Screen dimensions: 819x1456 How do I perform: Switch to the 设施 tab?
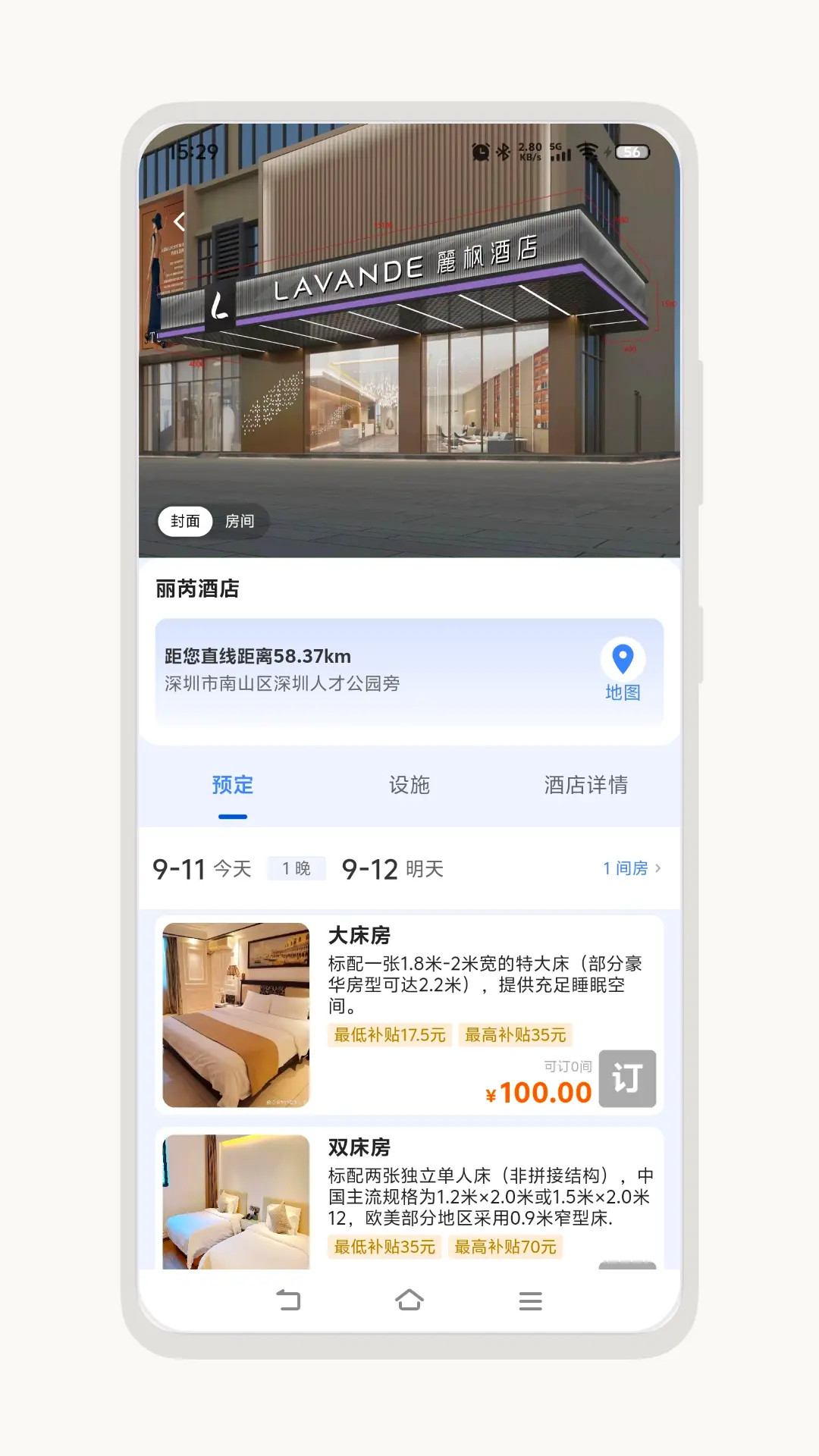click(x=410, y=786)
